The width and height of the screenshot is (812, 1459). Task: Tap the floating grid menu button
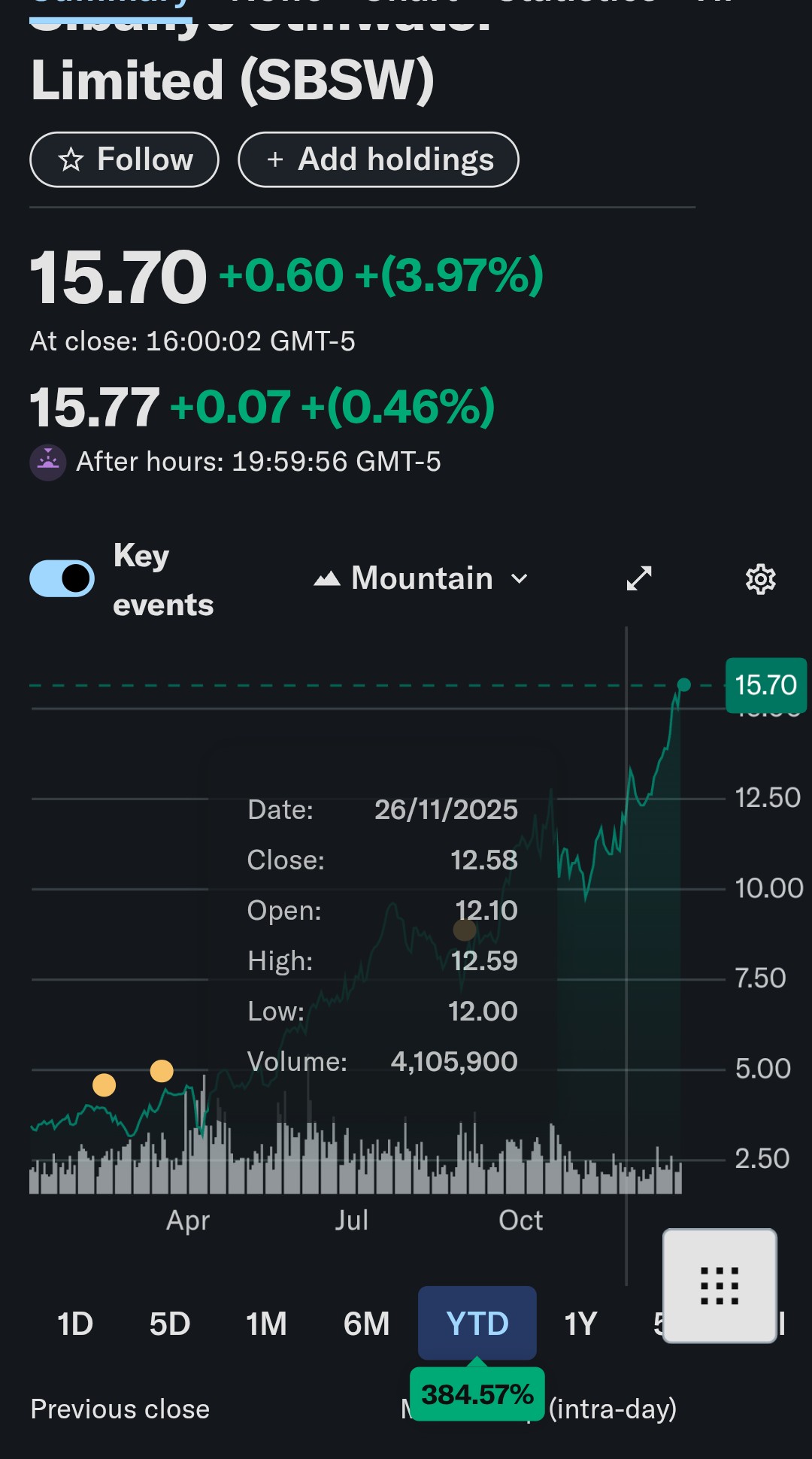(720, 1285)
